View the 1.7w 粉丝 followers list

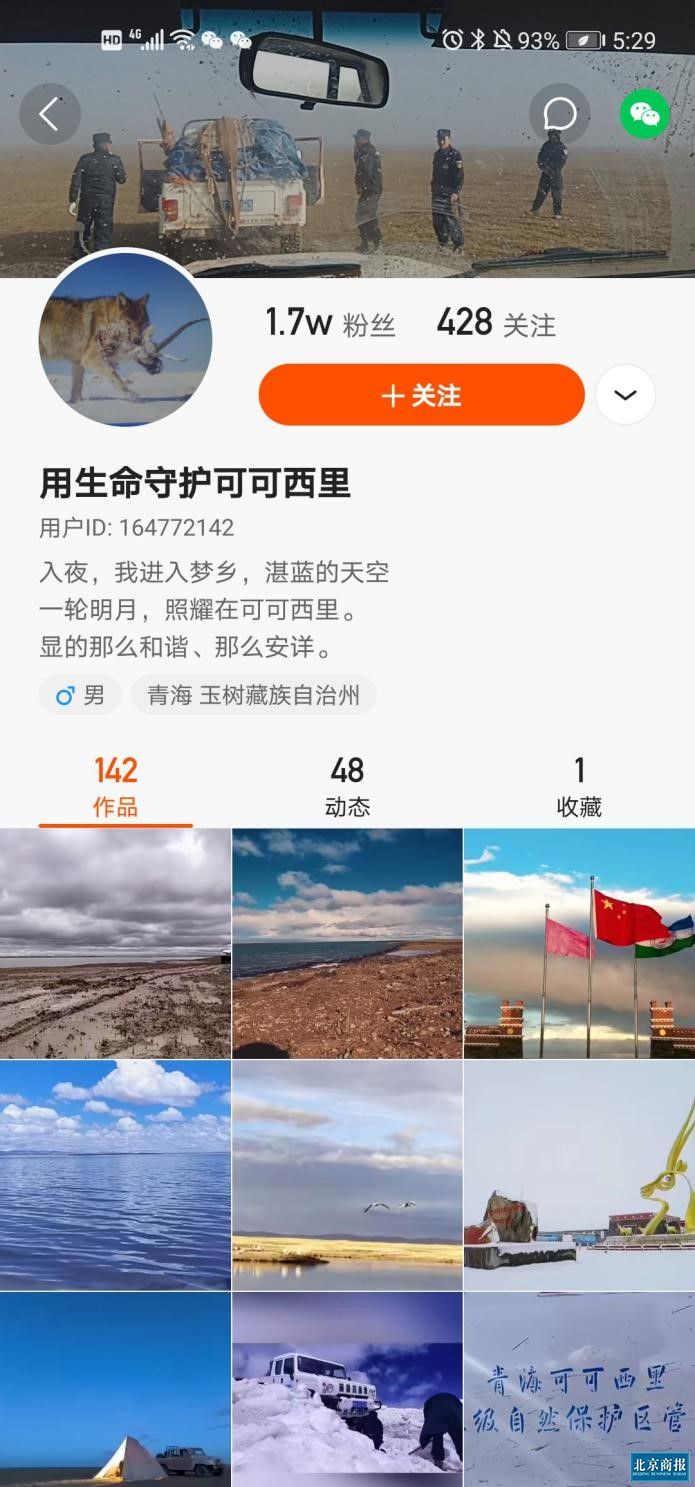[330, 323]
